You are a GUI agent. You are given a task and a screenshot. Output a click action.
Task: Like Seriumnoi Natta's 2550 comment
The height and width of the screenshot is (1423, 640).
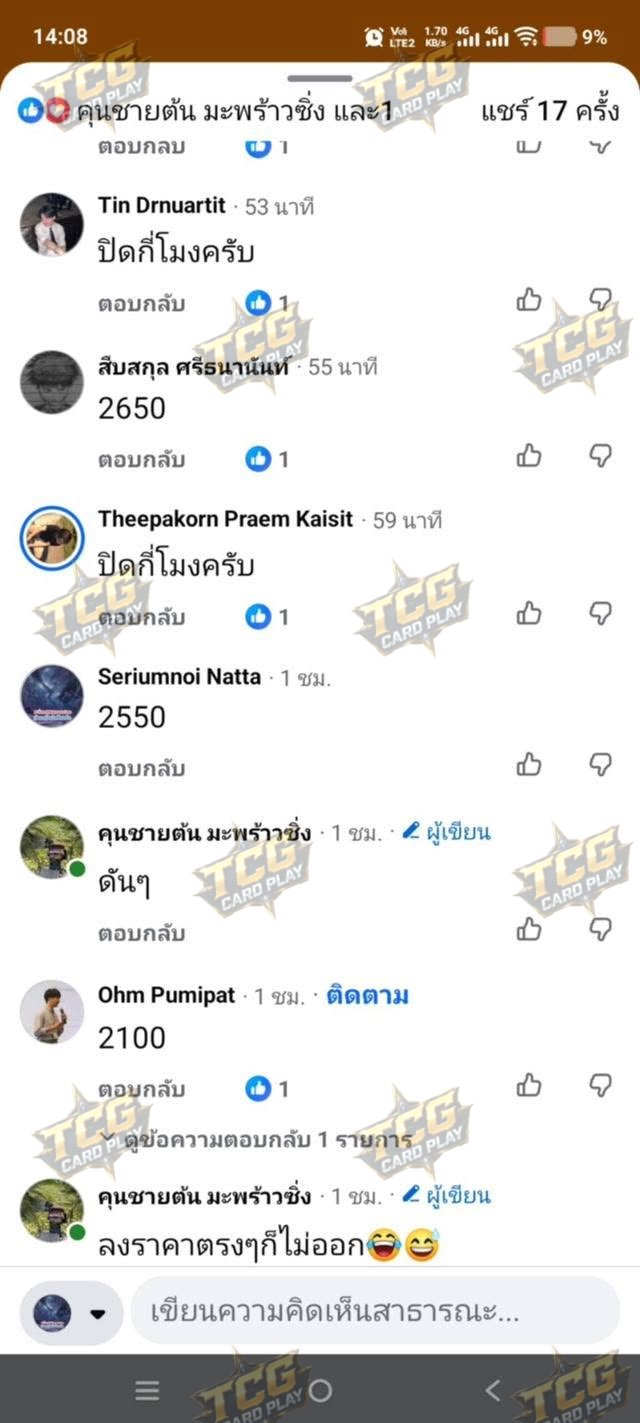tap(529, 766)
